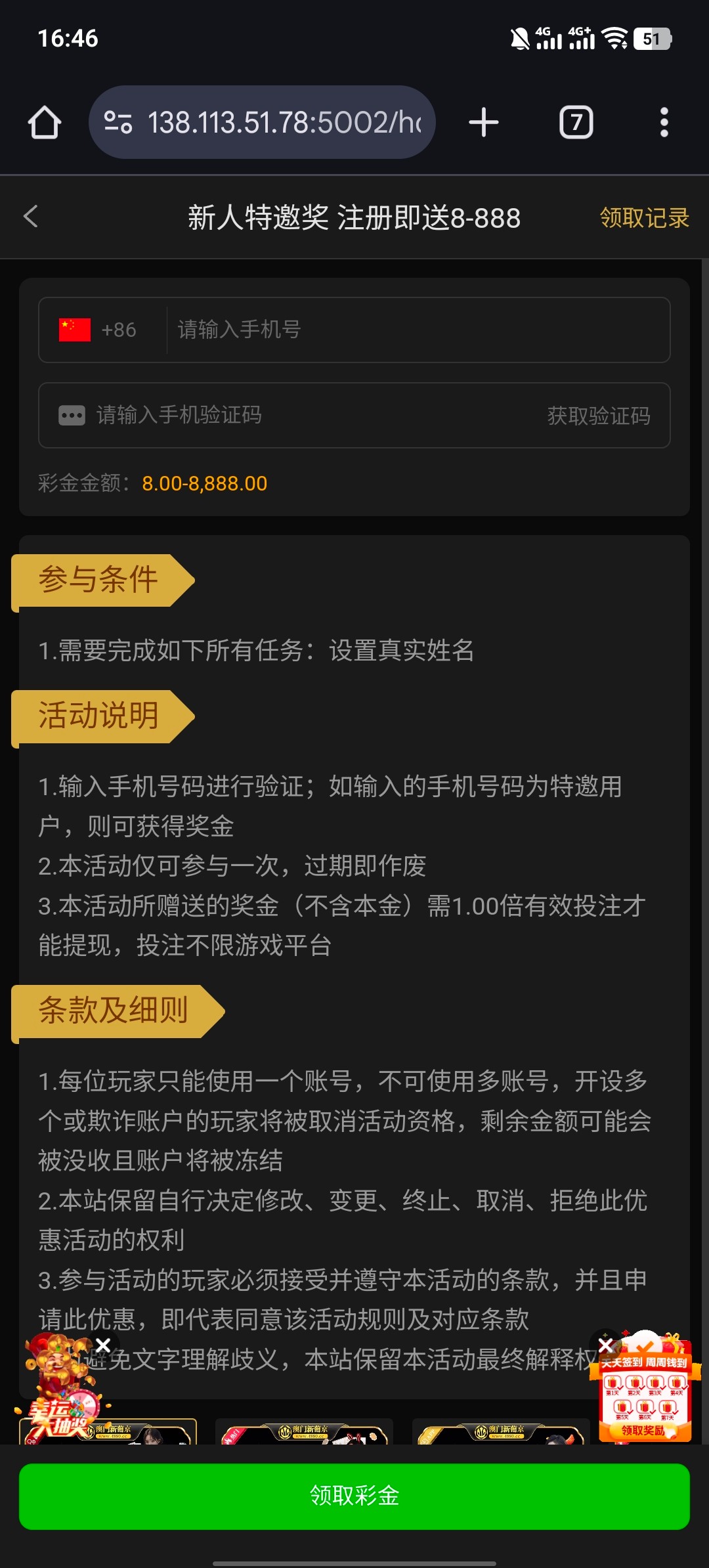Request a code via 获取验证码
This screenshot has width=709, height=1568.
pyautogui.click(x=598, y=416)
